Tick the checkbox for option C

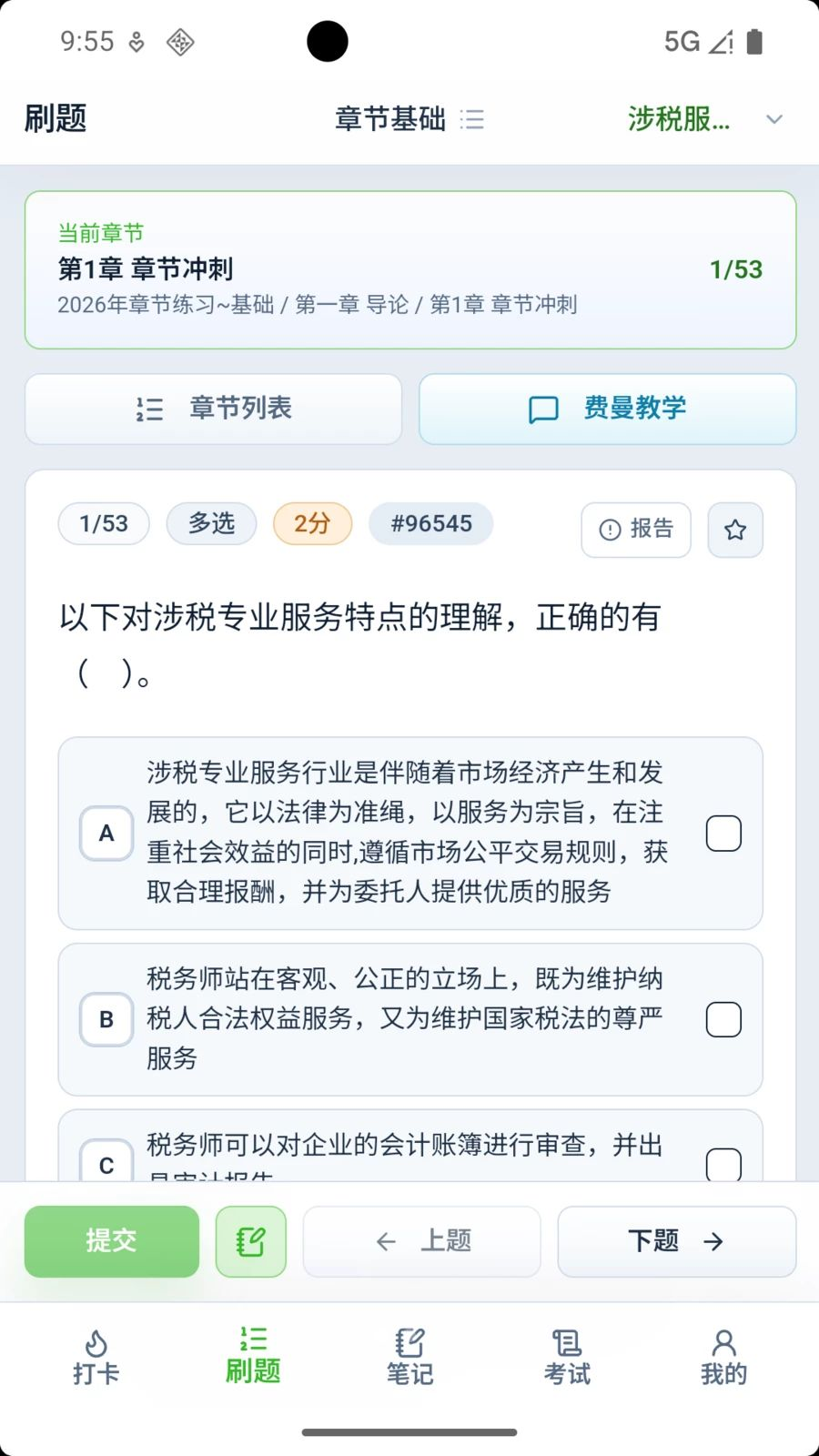click(723, 1165)
